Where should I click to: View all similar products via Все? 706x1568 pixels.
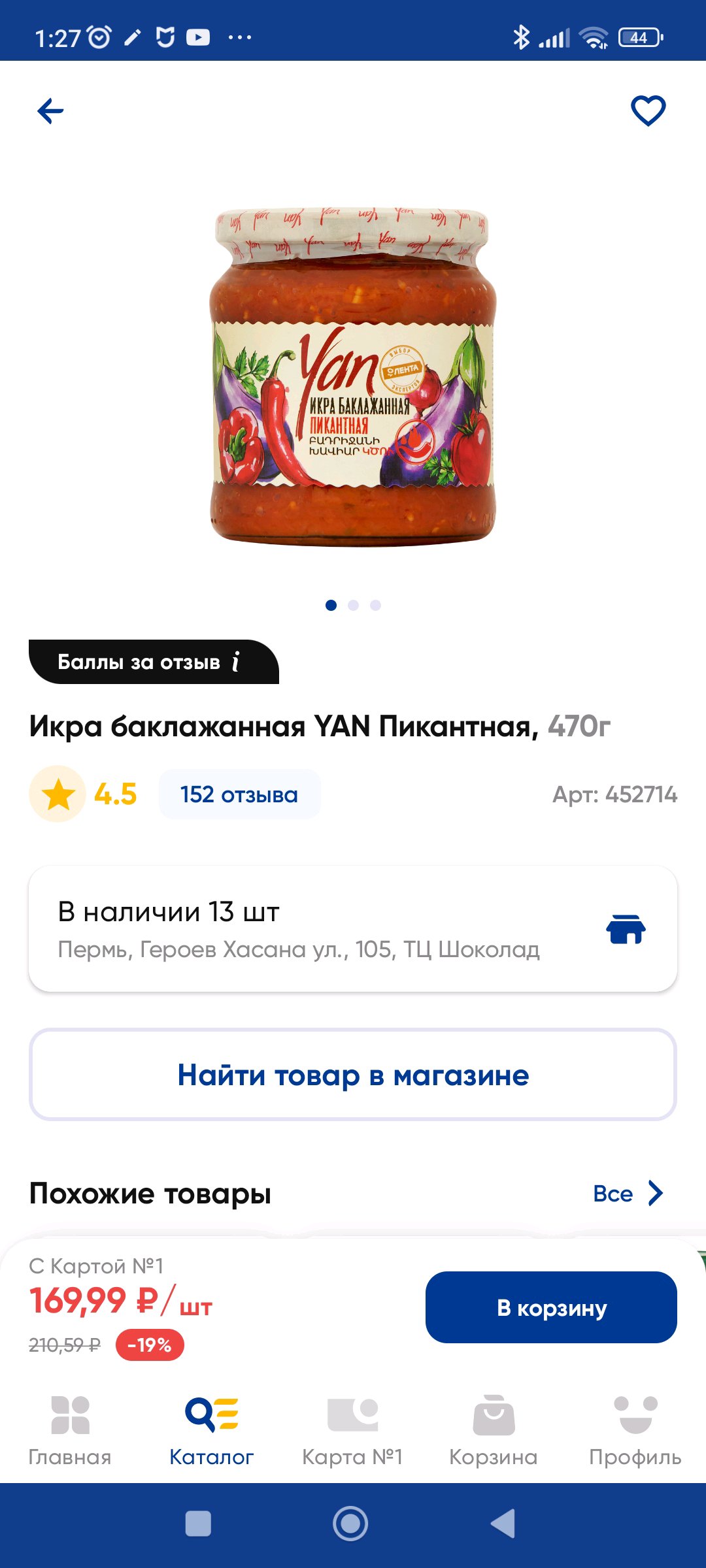pyautogui.click(x=628, y=1194)
